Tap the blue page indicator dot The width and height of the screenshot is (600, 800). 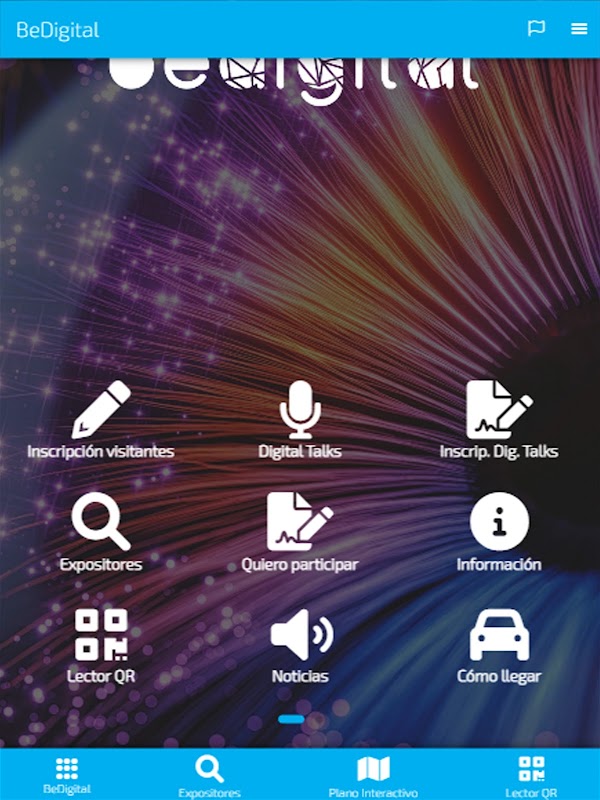click(x=291, y=719)
